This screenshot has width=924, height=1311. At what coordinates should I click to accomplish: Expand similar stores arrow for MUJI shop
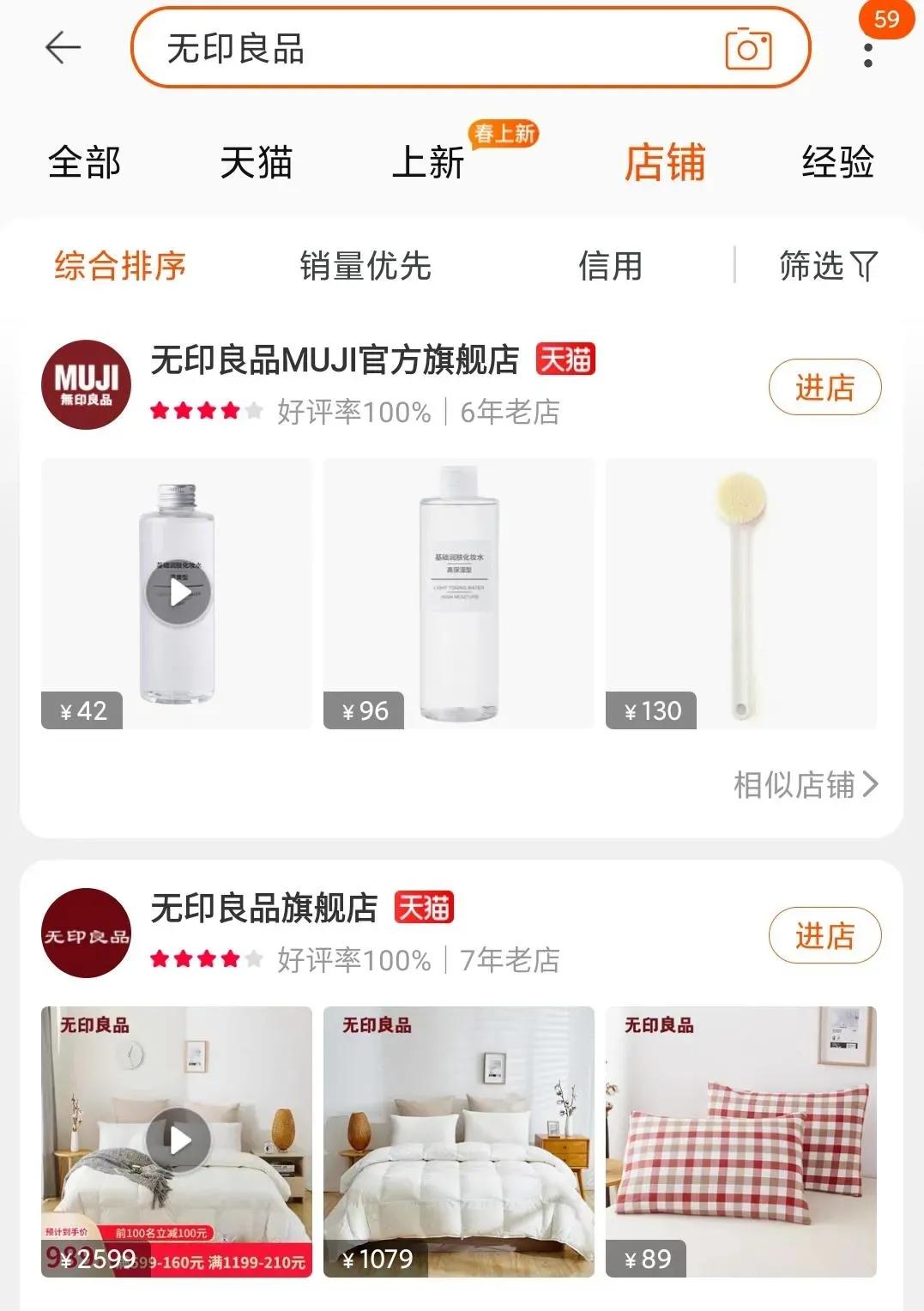(x=869, y=784)
